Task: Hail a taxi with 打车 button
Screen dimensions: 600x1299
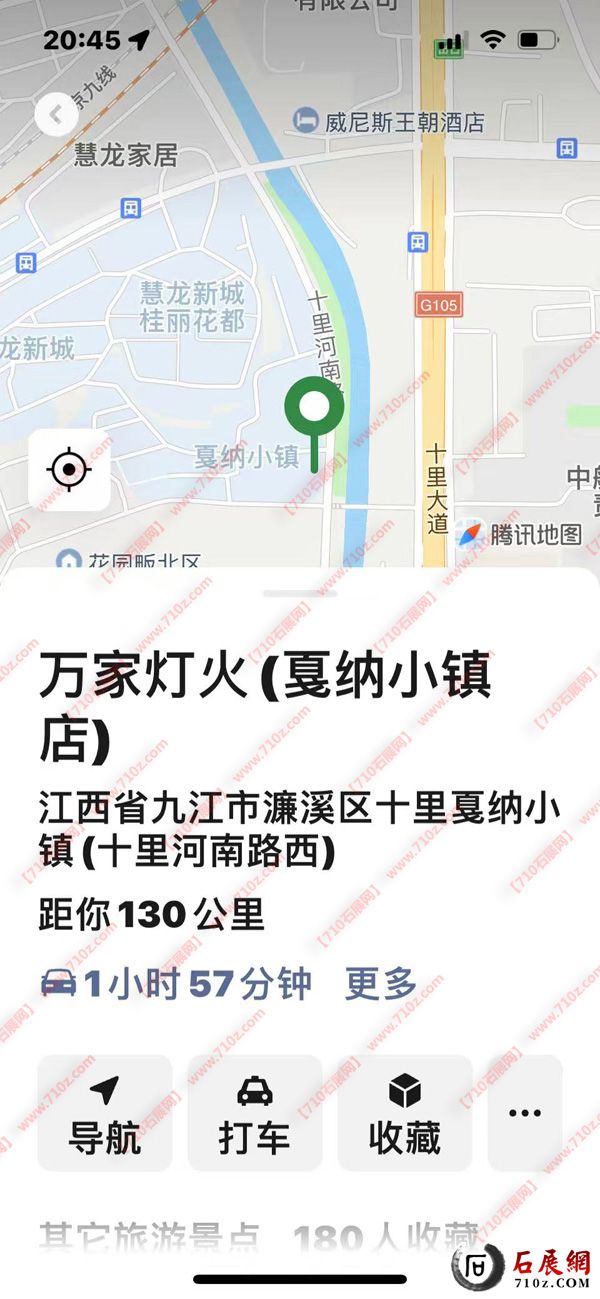Action: [x=255, y=1112]
